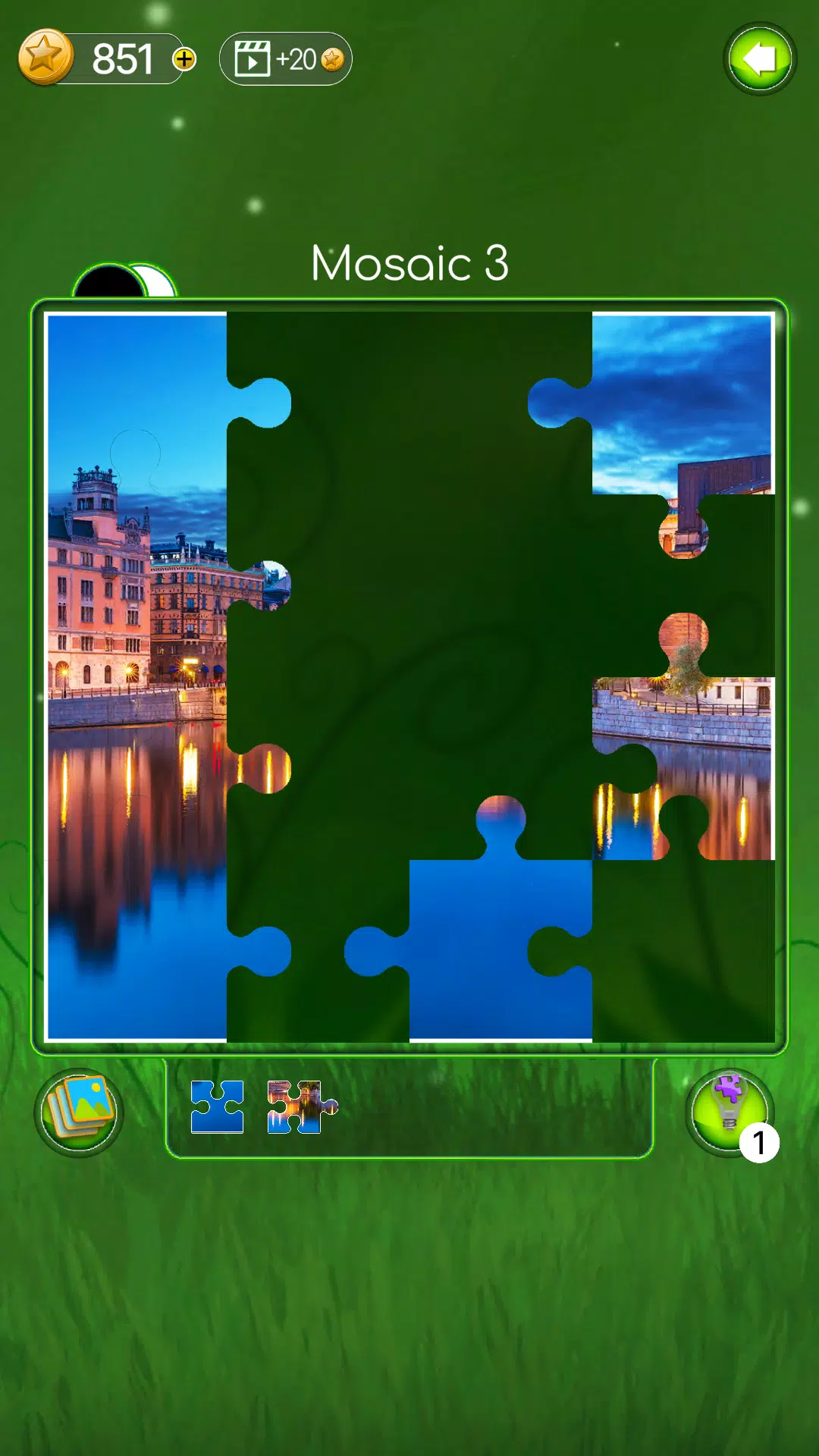Tap the green back arrow button

[x=760, y=59]
